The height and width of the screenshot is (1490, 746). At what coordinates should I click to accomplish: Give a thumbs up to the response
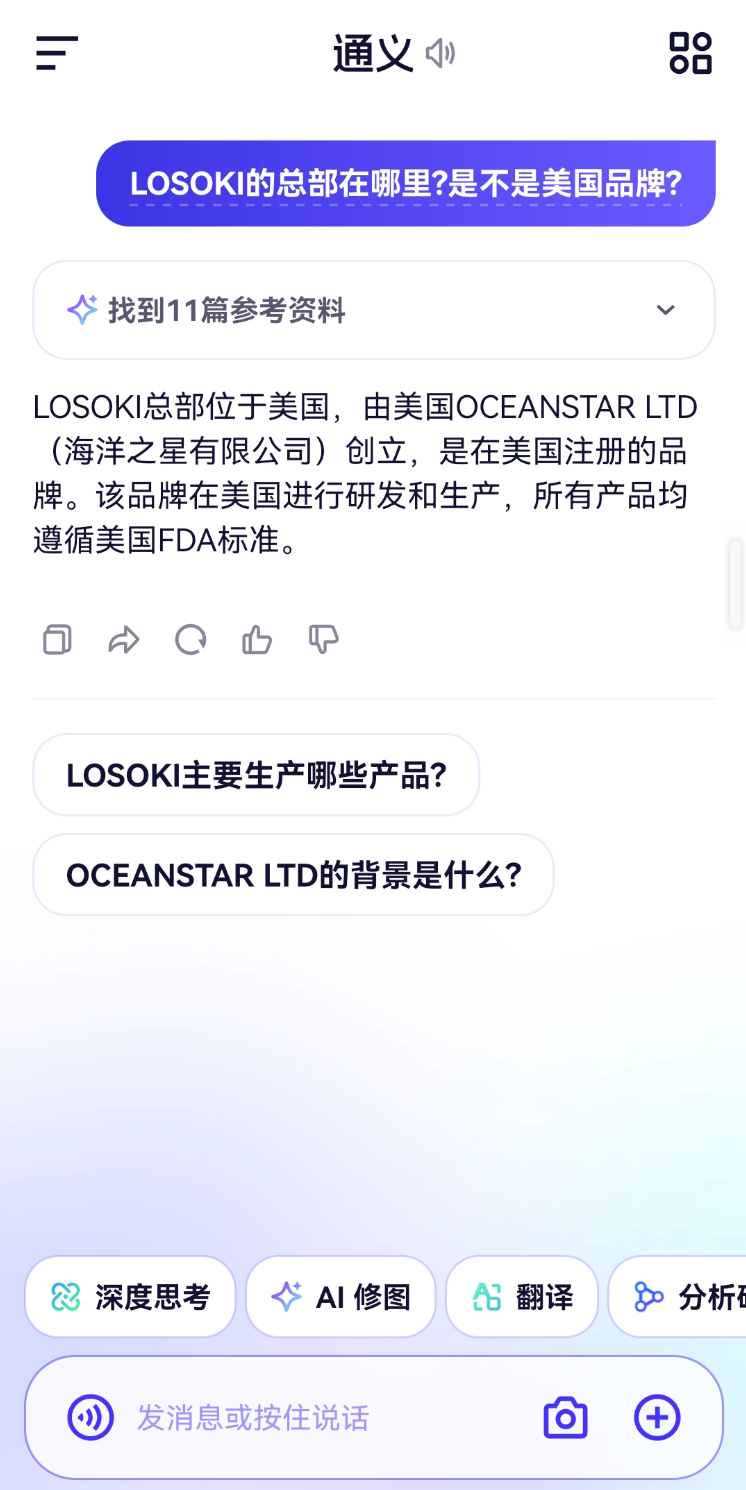(x=256, y=640)
